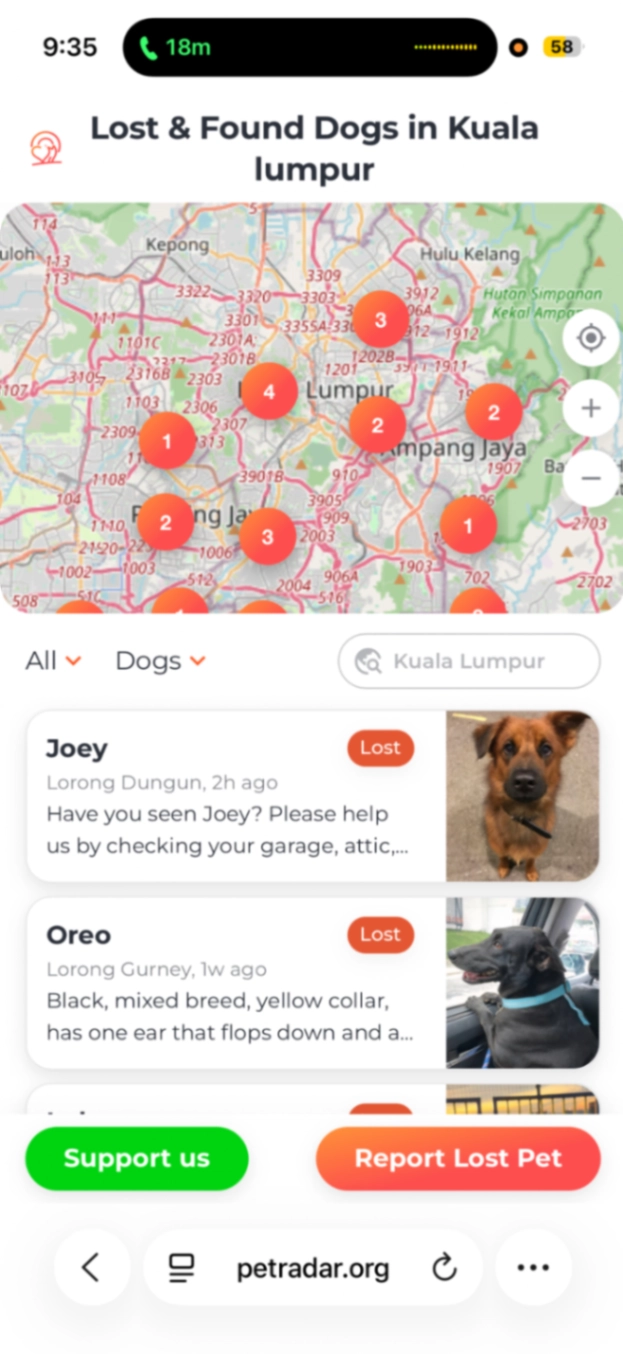This screenshot has height=1354, width=623.
Task: Tap the Kuala Lumpur location search field
Action: point(469,661)
